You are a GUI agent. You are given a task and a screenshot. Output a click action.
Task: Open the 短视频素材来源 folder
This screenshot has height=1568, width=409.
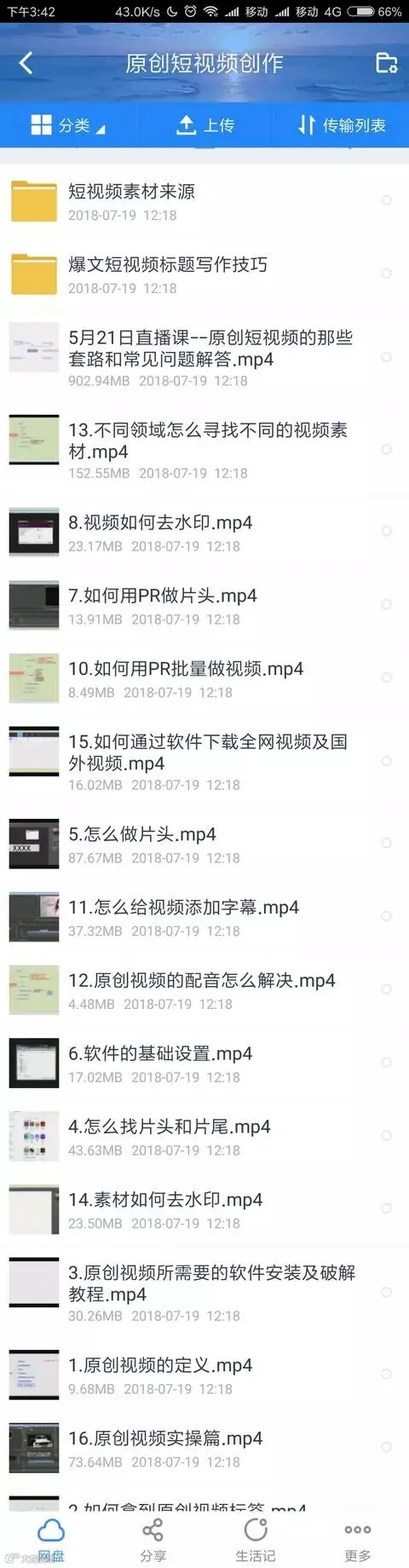pos(204,202)
